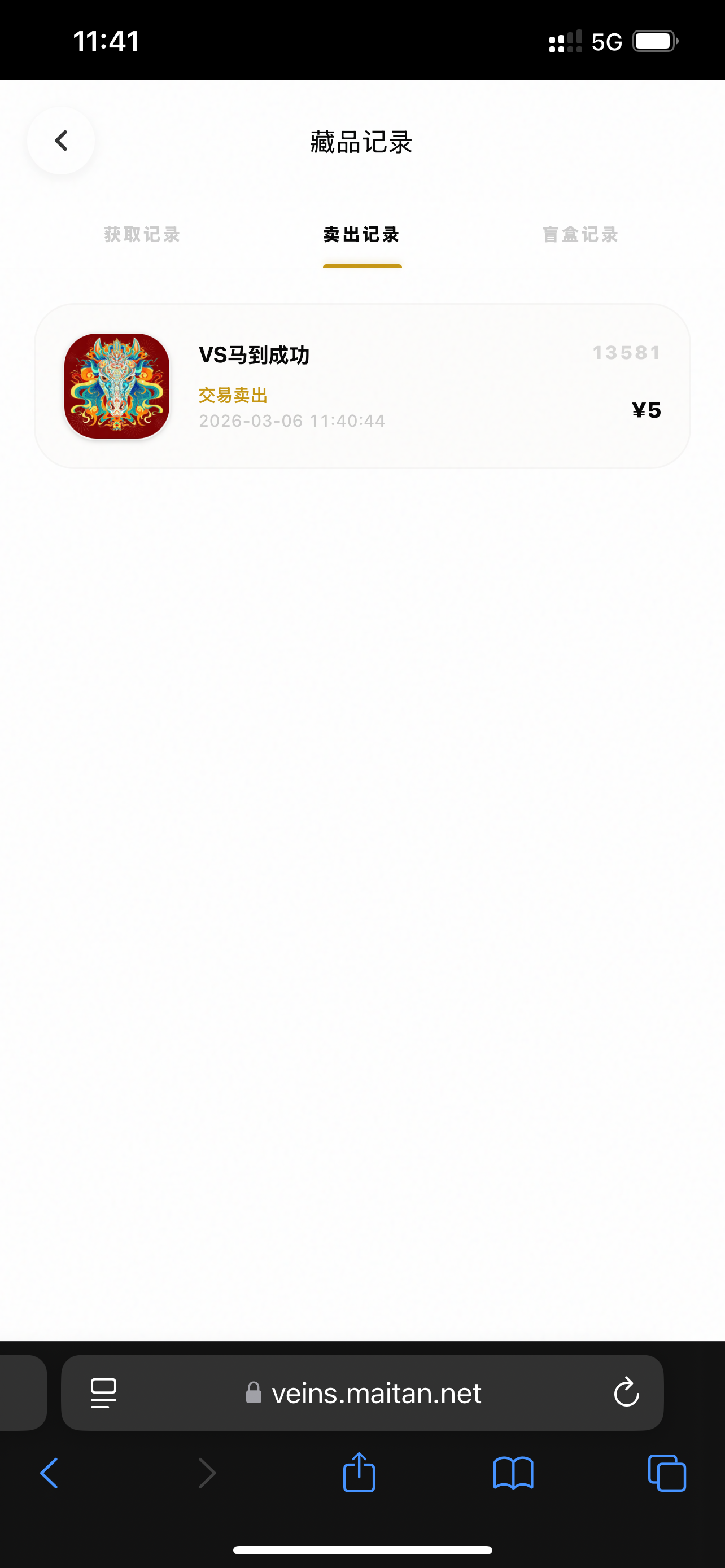Open Safari bookmarks
The height and width of the screenshot is (1568, 725).
513,1473
